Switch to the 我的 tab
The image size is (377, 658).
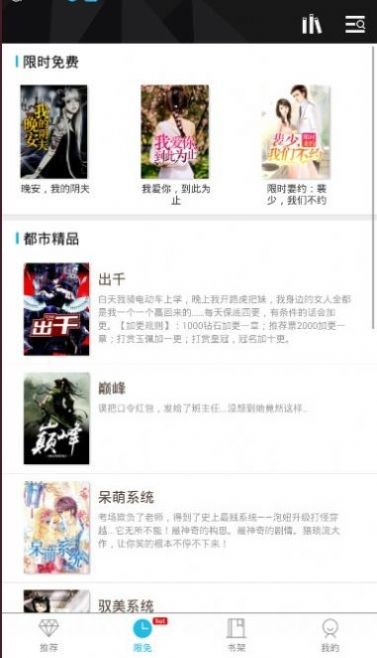pyautogui.click(x=330, y=635)
